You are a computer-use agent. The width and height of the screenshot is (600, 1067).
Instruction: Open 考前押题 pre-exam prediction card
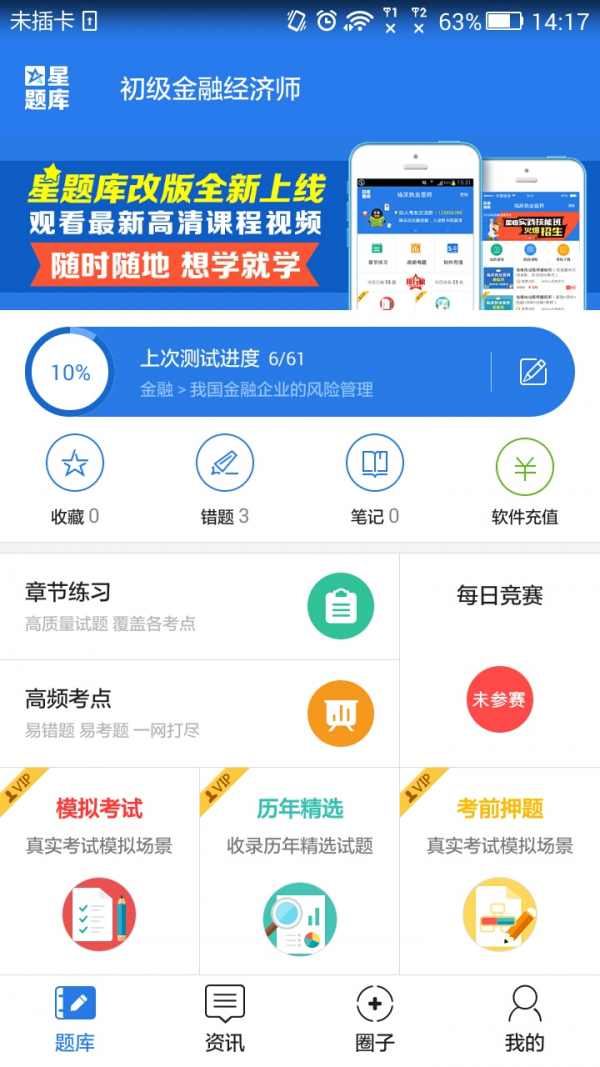500,872
